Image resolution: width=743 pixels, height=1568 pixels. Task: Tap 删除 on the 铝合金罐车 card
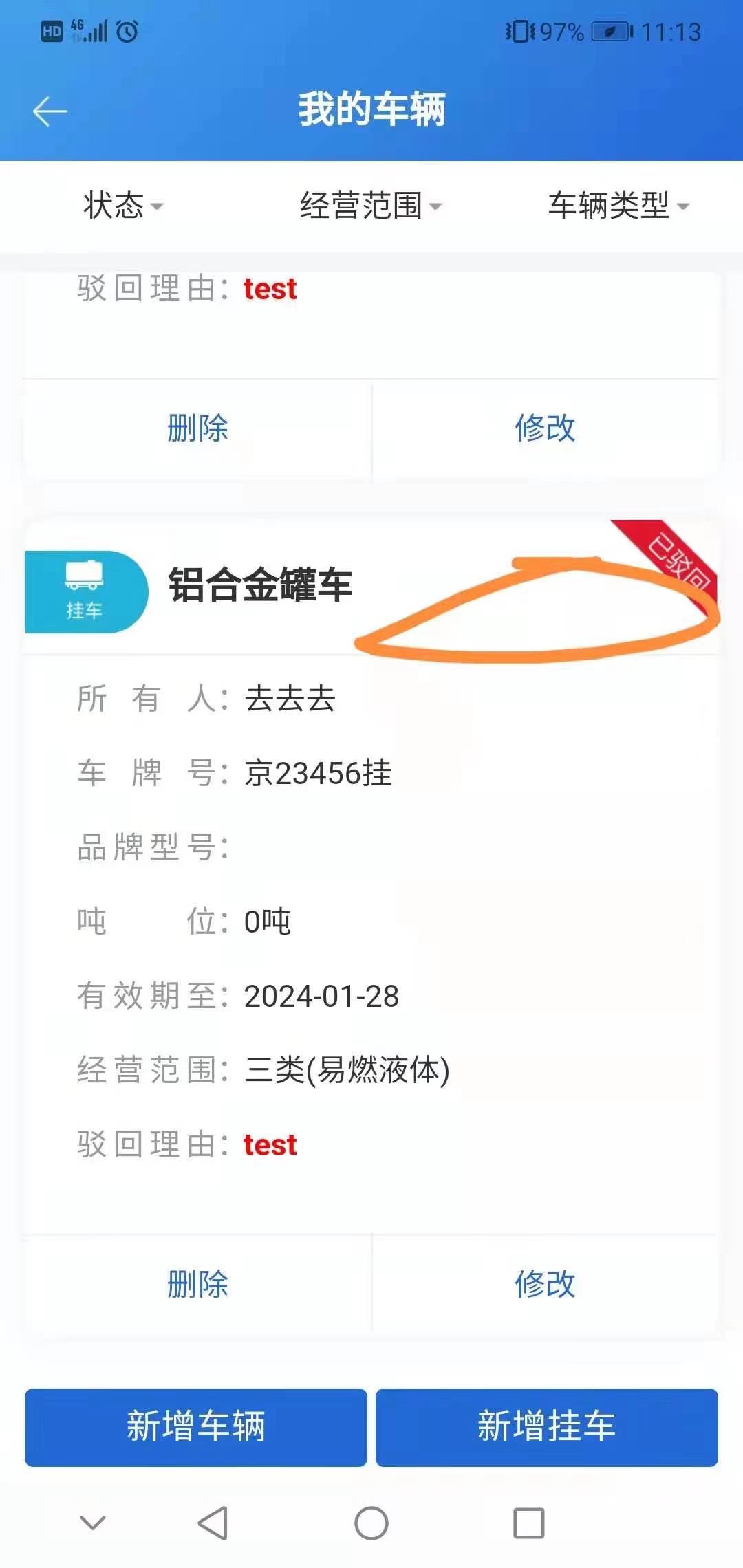[x=197, y=1283]
